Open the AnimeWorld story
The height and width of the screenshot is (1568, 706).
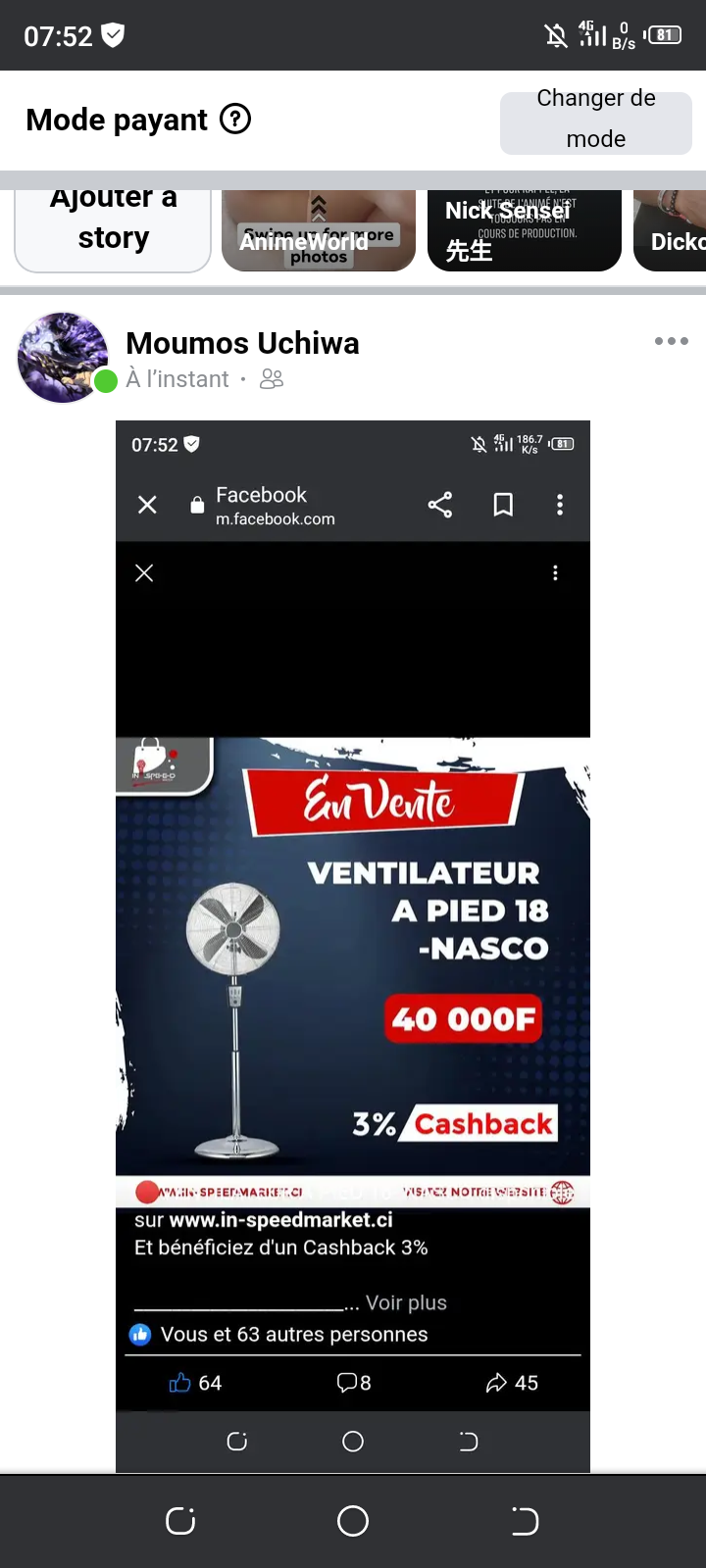pyautogui.click(x=319, y=230)
